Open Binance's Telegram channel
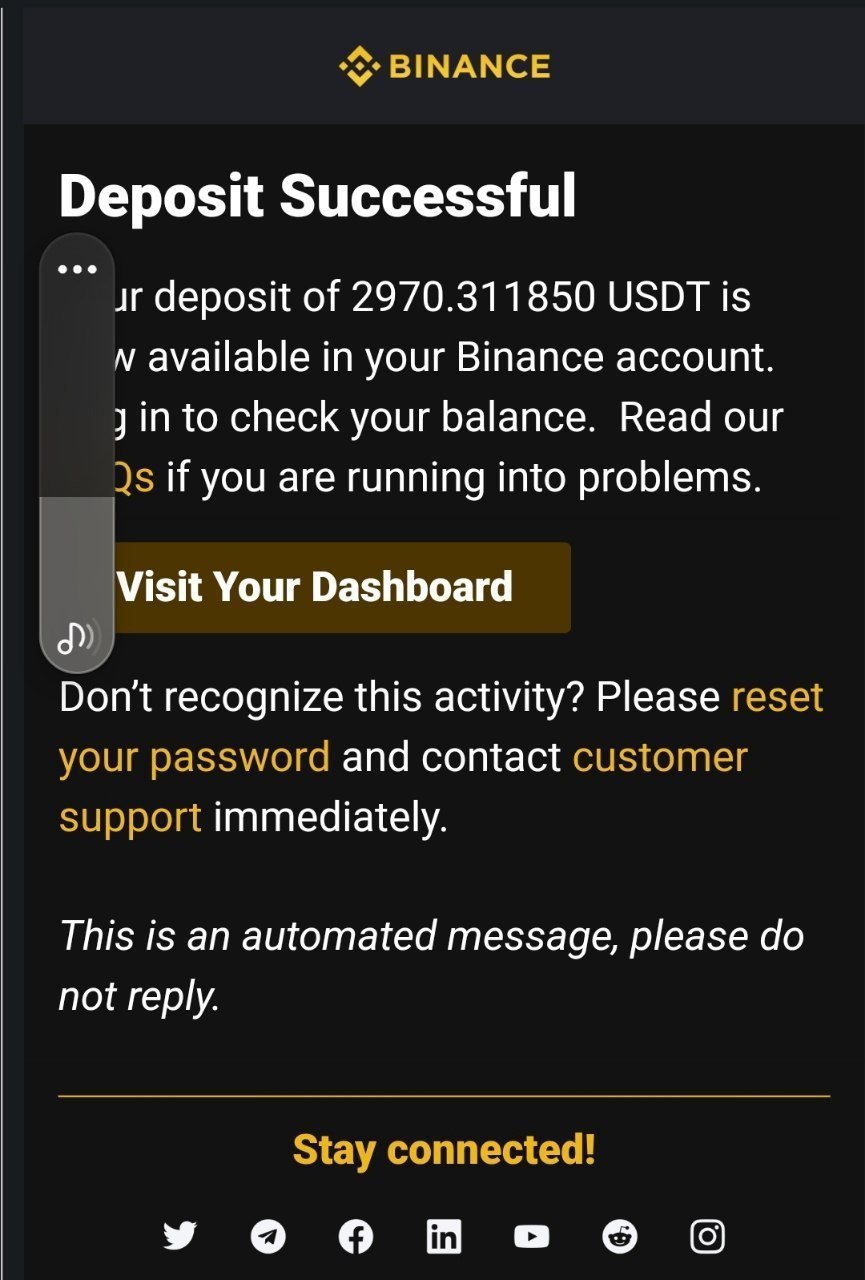The height and width of the screenshot is (1280, 865). [x=267, y=1237]
